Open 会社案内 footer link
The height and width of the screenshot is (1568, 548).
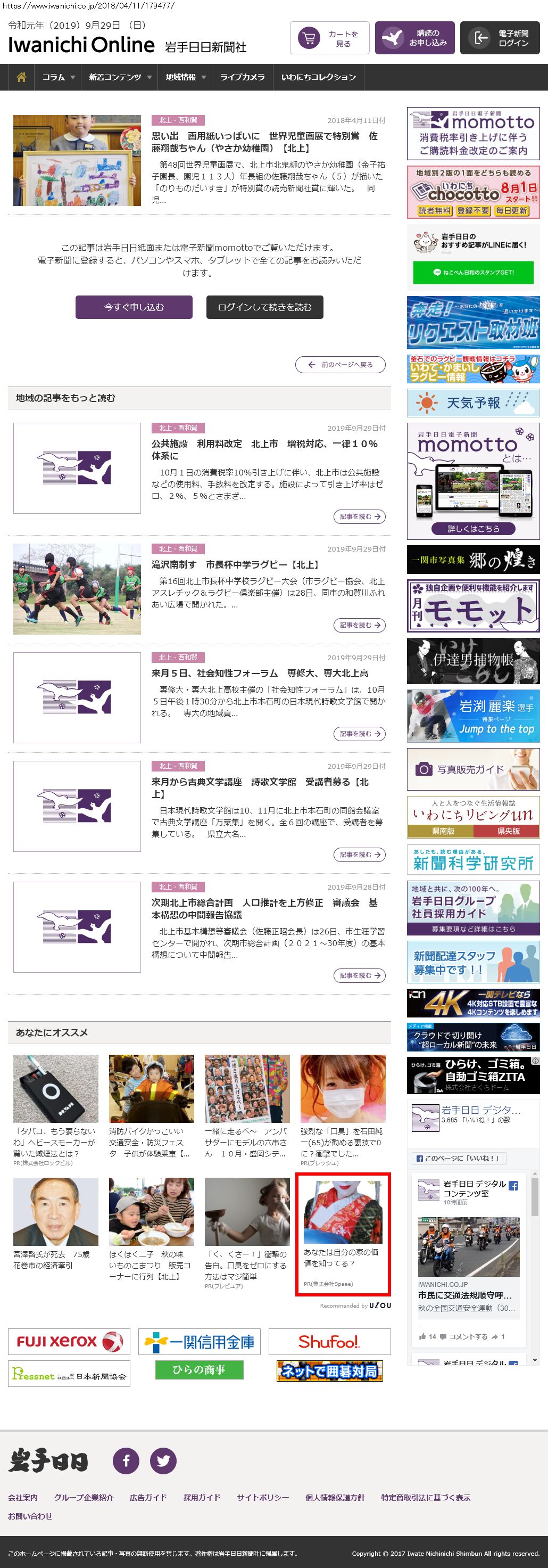pos(22,1497)
